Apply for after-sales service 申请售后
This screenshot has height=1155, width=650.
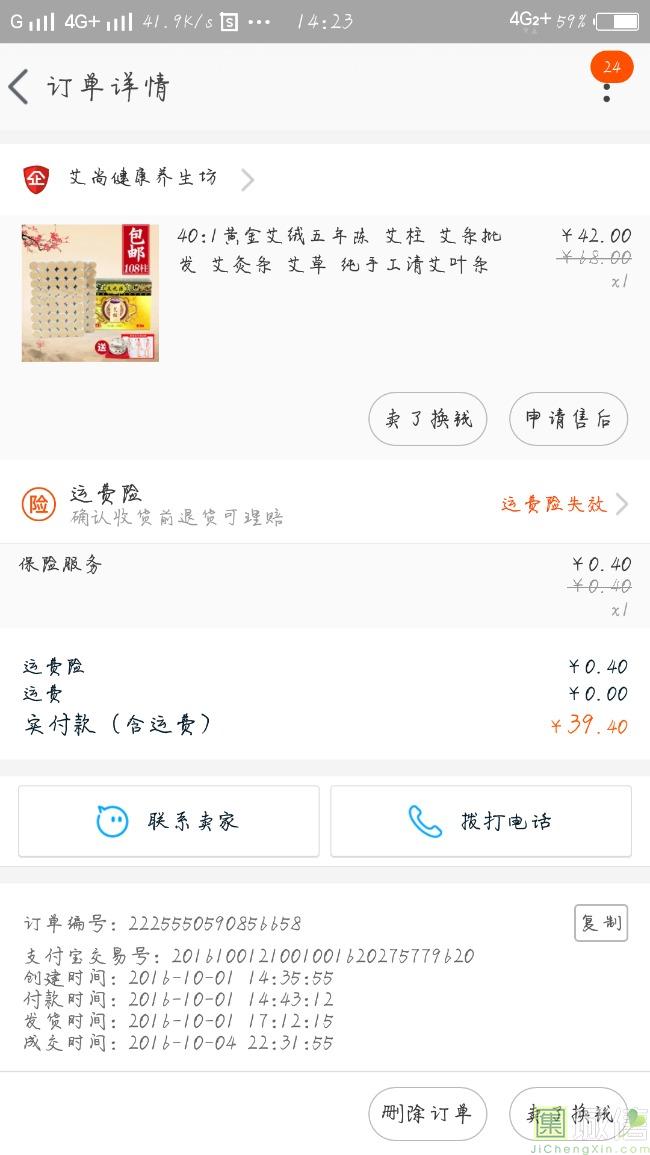(x=568, y=419)
